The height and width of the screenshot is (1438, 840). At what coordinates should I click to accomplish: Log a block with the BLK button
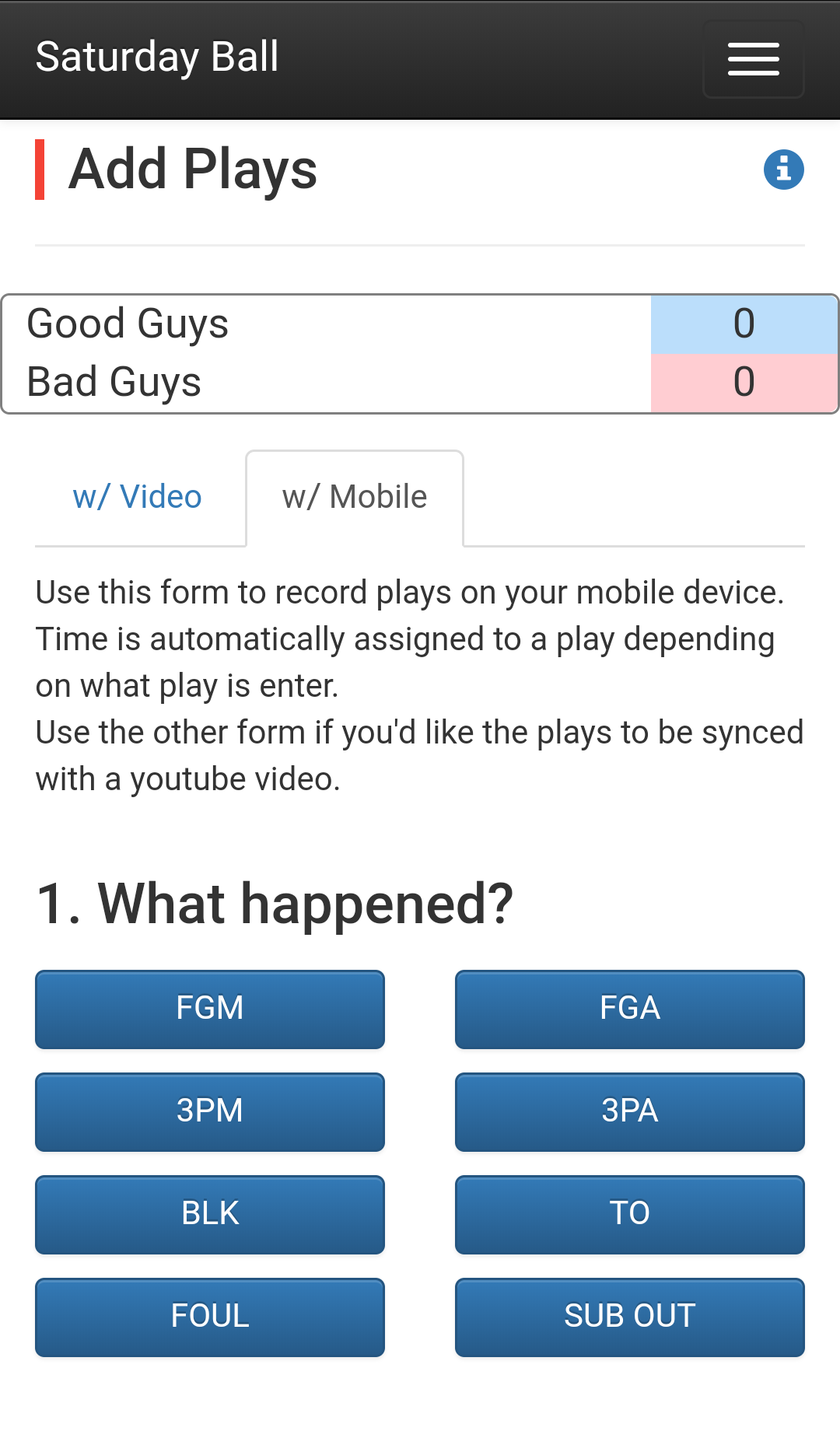[x=208, y=1214]
